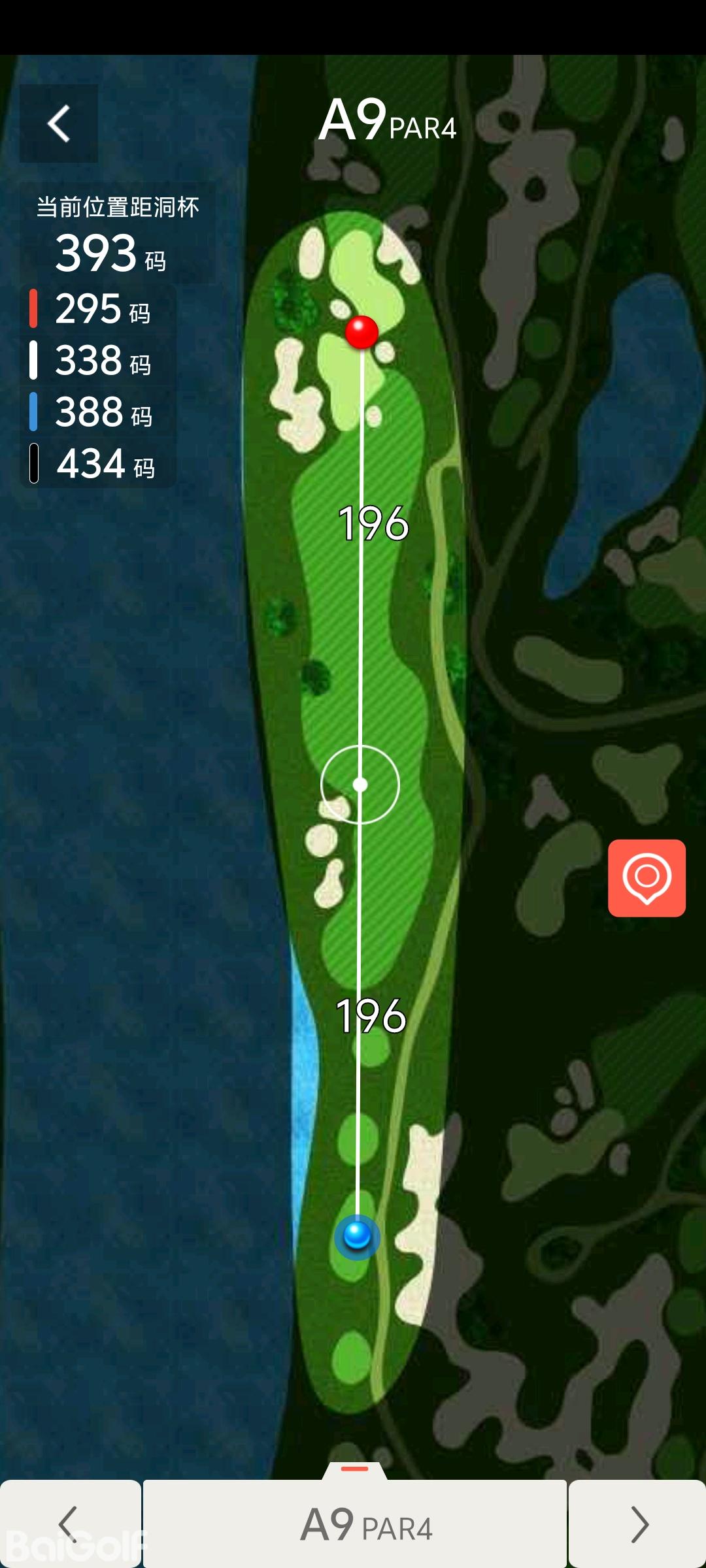Tap the red location pin button
The width and height of the screenshot is (706, 1568).
(x=647, y=877)
